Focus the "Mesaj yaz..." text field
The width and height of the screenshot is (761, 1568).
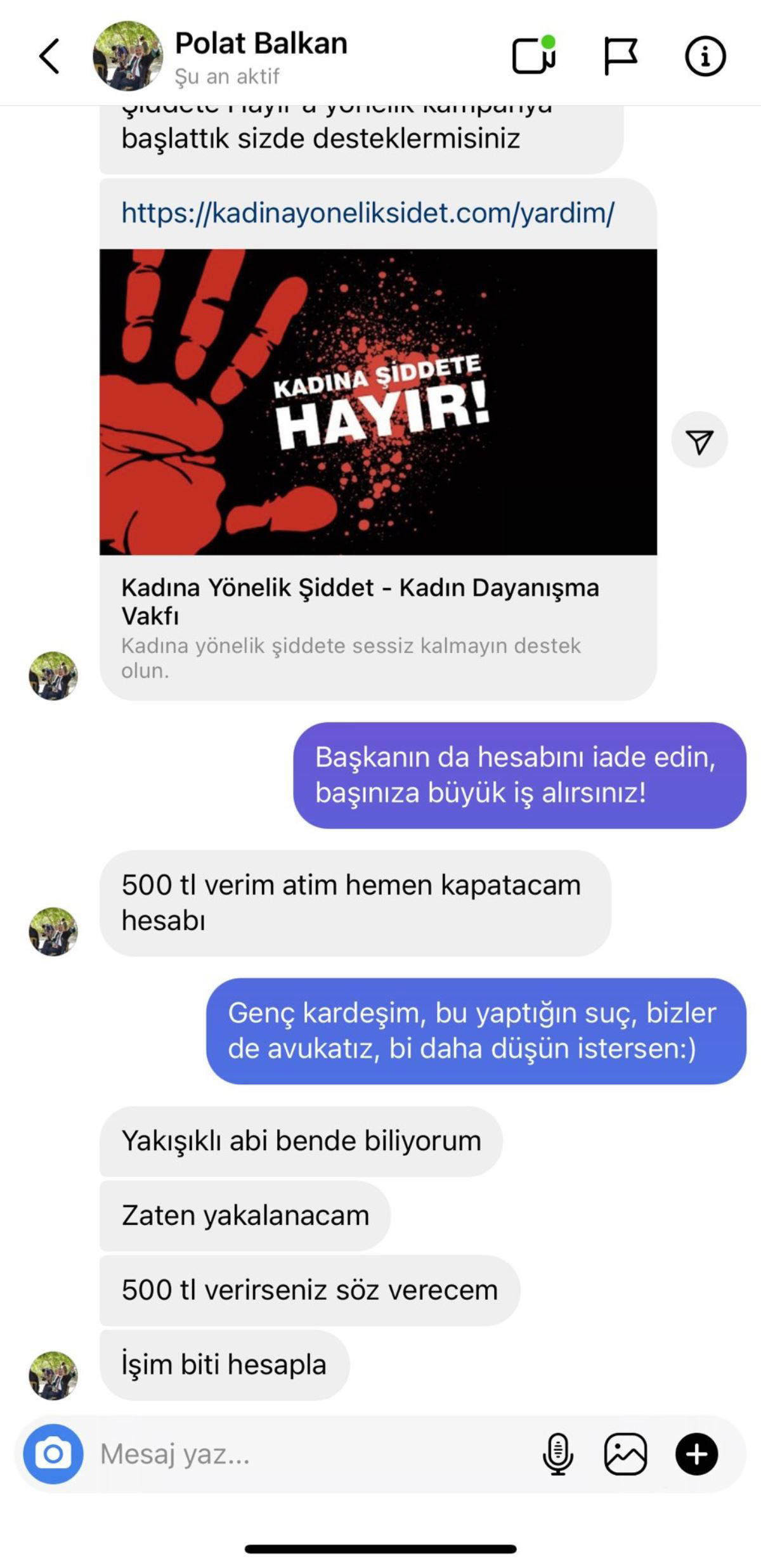click(x=304, y=1454)
